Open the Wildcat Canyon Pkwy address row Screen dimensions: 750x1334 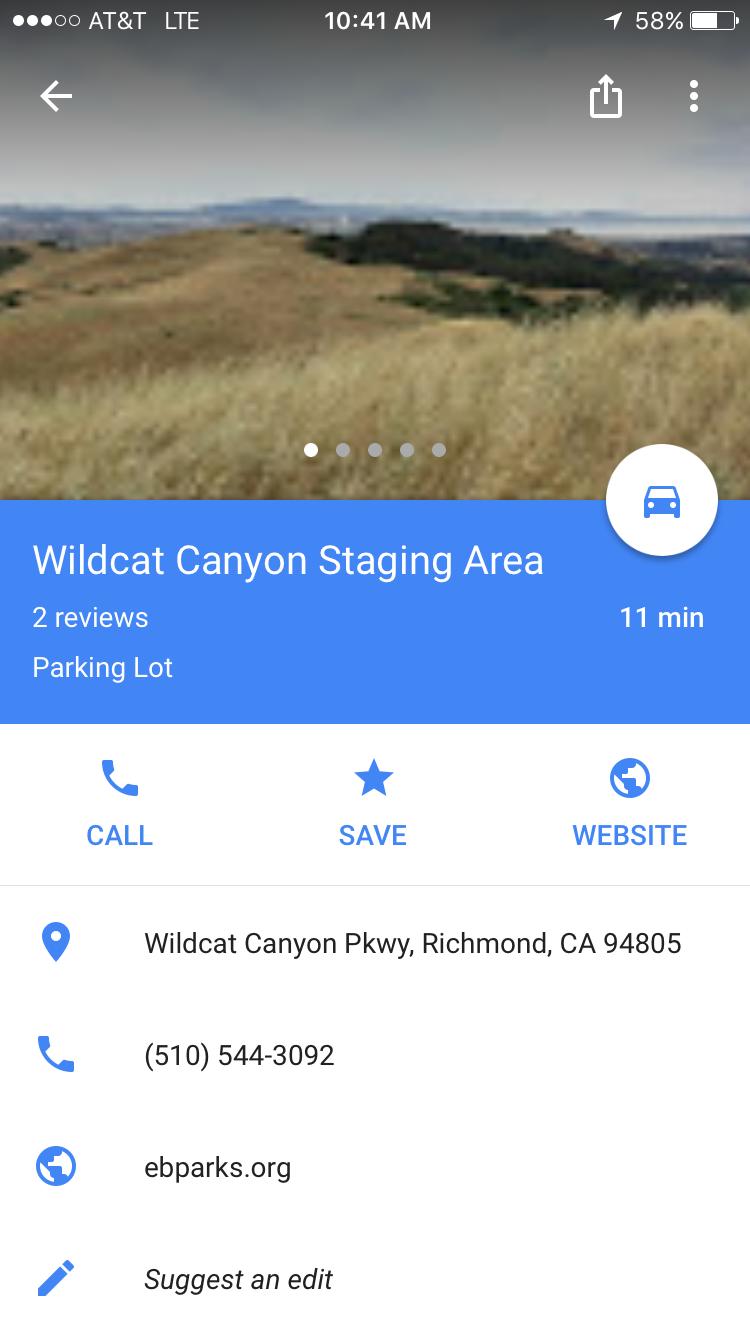click(412, 943)
